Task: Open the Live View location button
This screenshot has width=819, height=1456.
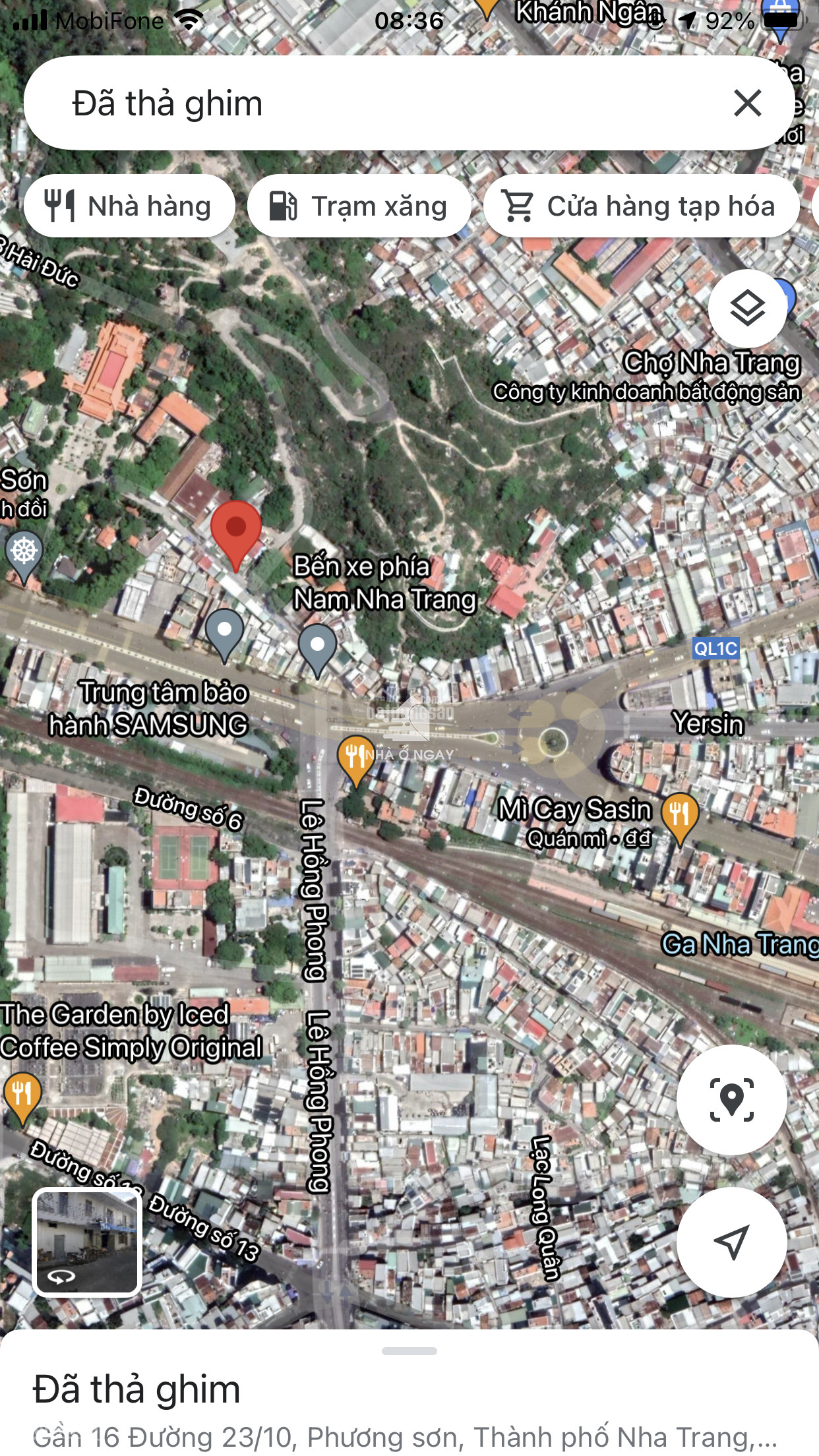Action: click(731, 1100)
